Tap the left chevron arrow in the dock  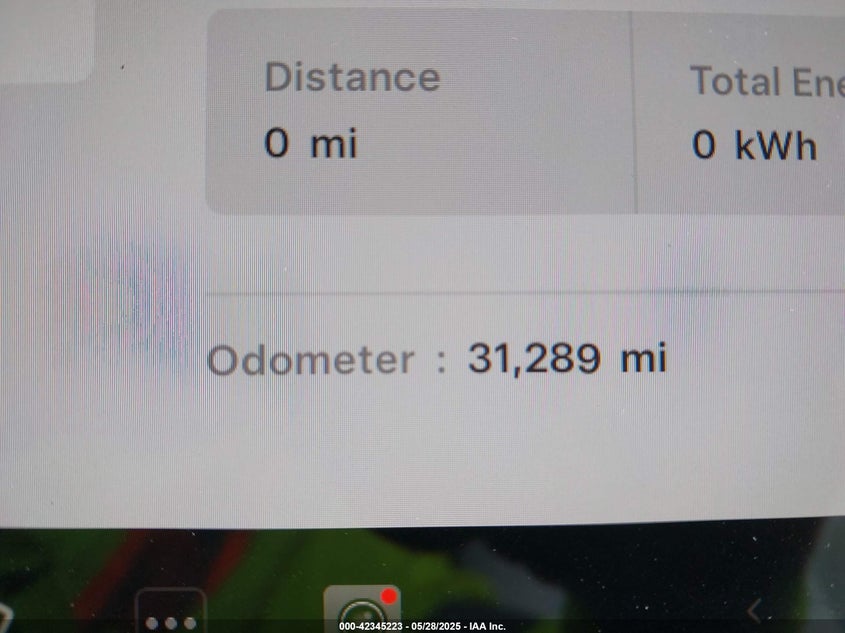[x=754, y=609]
